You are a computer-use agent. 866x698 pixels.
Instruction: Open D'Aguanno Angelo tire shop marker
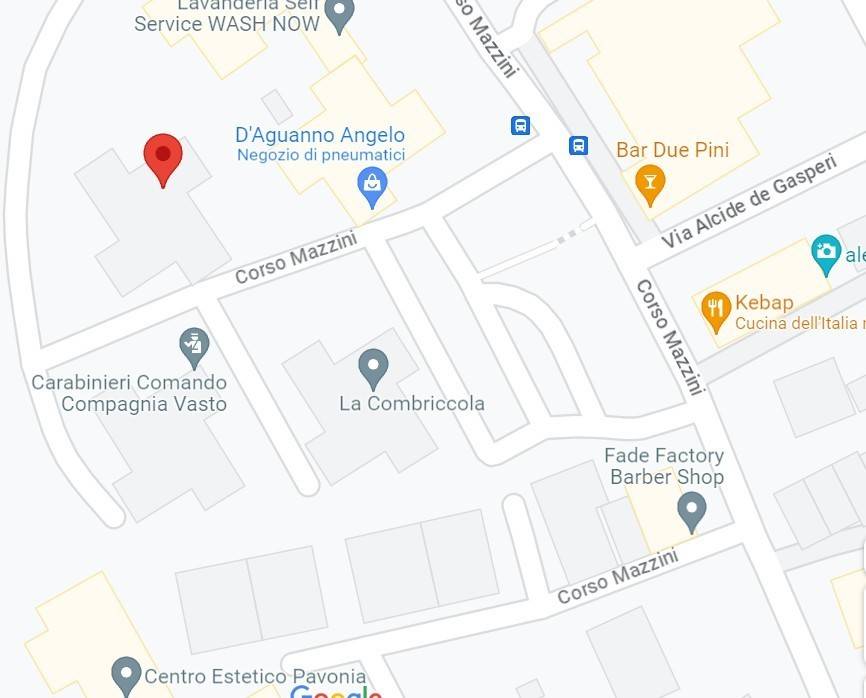(x=372, y=185)
